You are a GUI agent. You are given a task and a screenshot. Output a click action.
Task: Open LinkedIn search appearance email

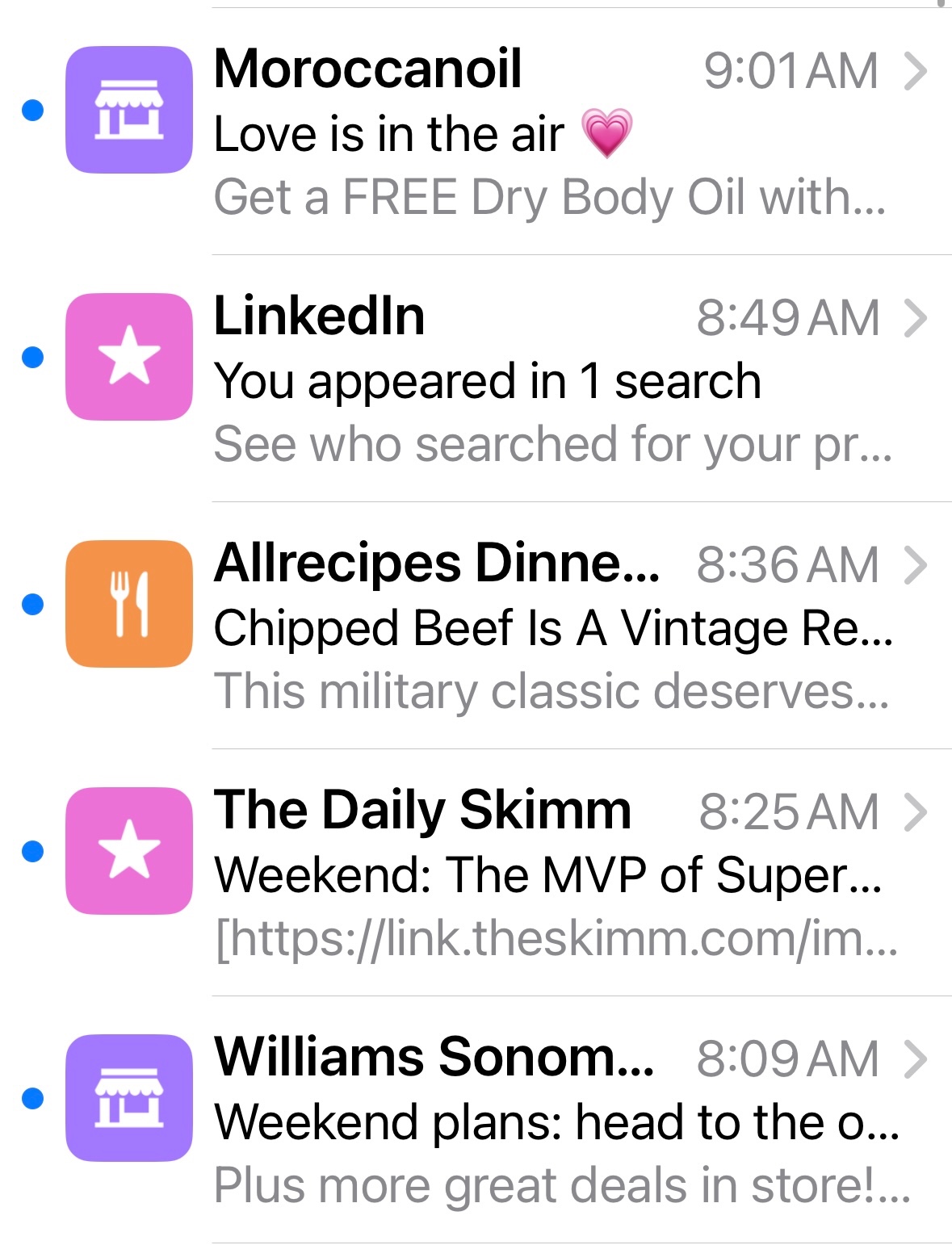pos(549,380)
